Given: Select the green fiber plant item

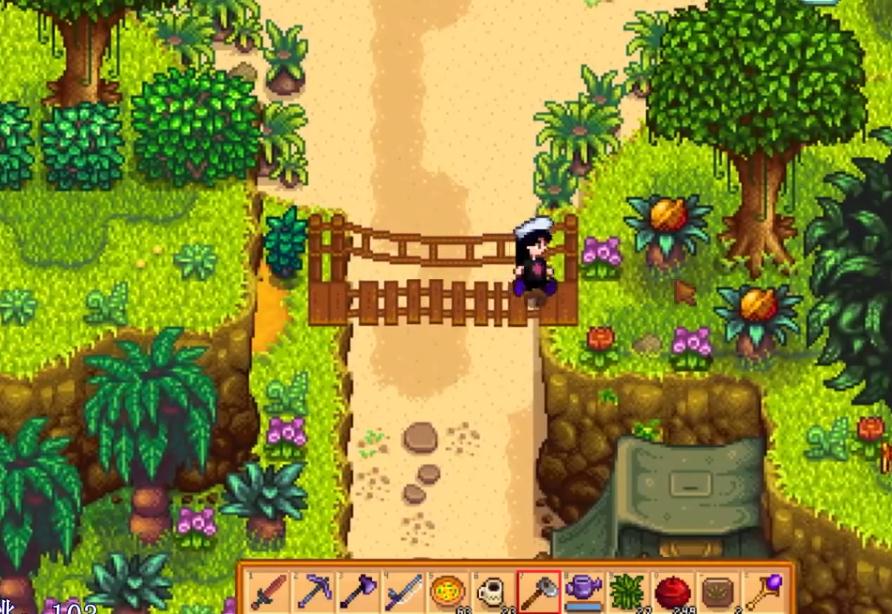Looking at the screenshot, I should point(627,591).
